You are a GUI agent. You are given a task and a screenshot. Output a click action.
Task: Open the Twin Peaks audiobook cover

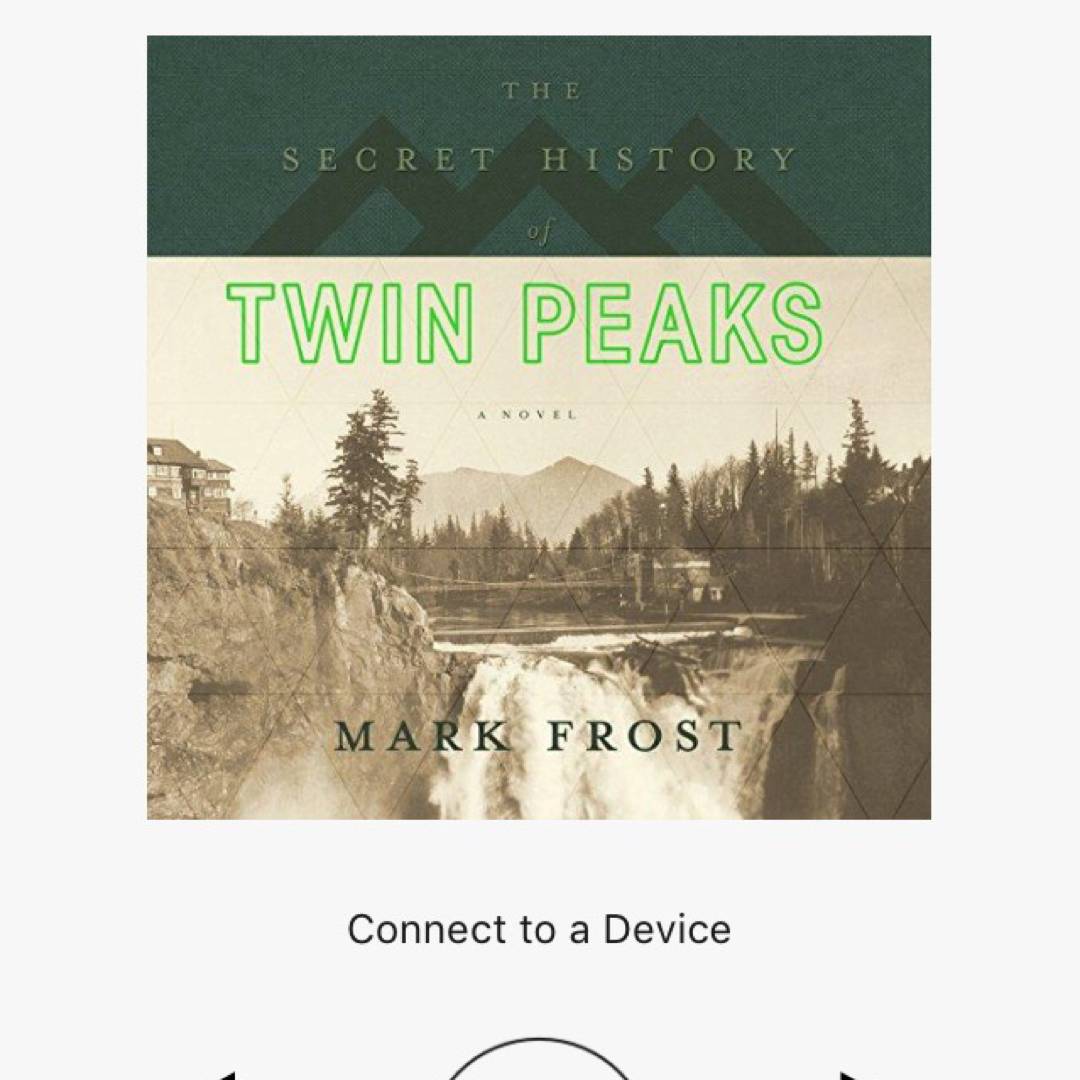coord(539,428)
